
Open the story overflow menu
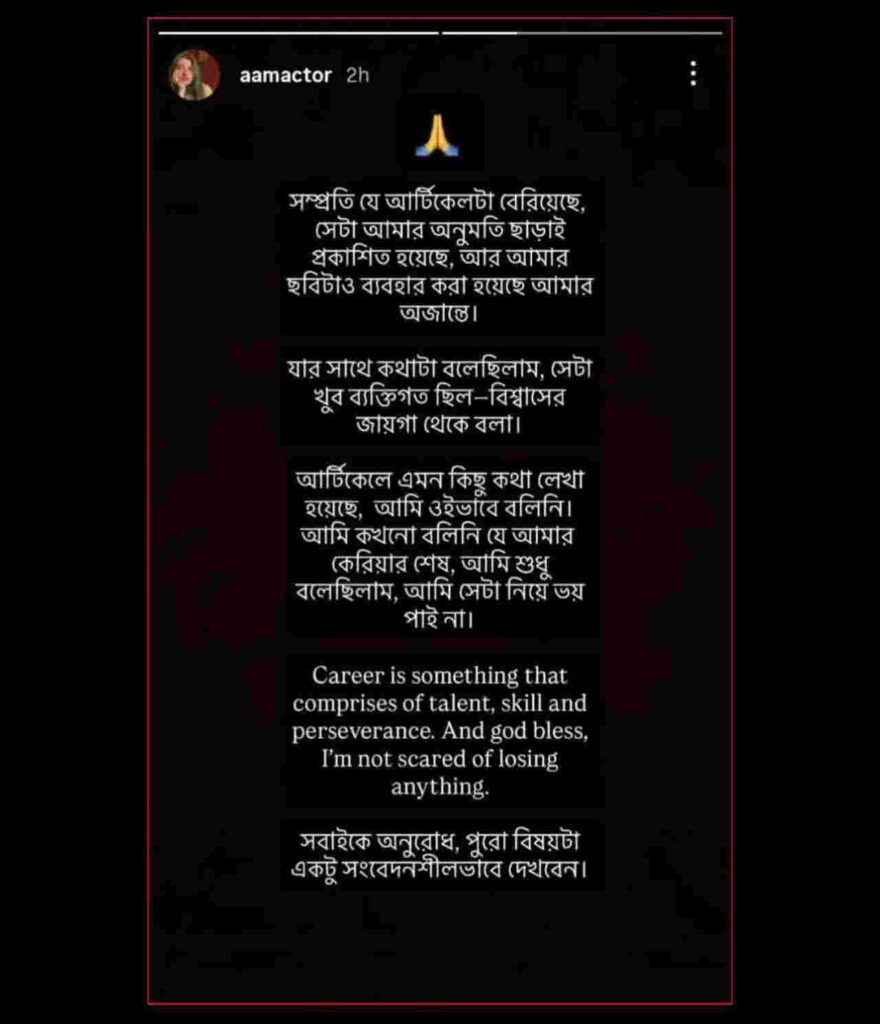[693, 74]
